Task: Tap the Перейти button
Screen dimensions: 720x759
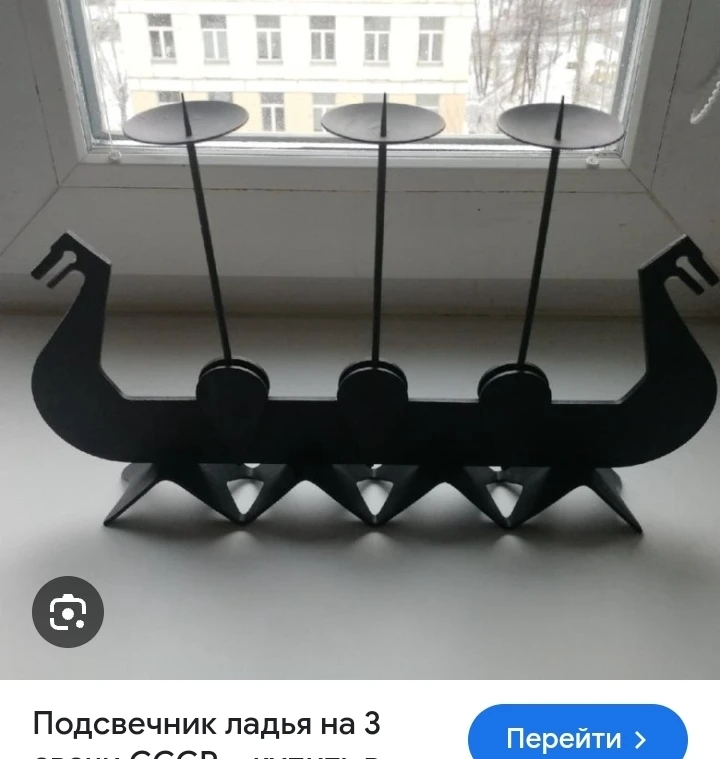Action: point(577,737)
